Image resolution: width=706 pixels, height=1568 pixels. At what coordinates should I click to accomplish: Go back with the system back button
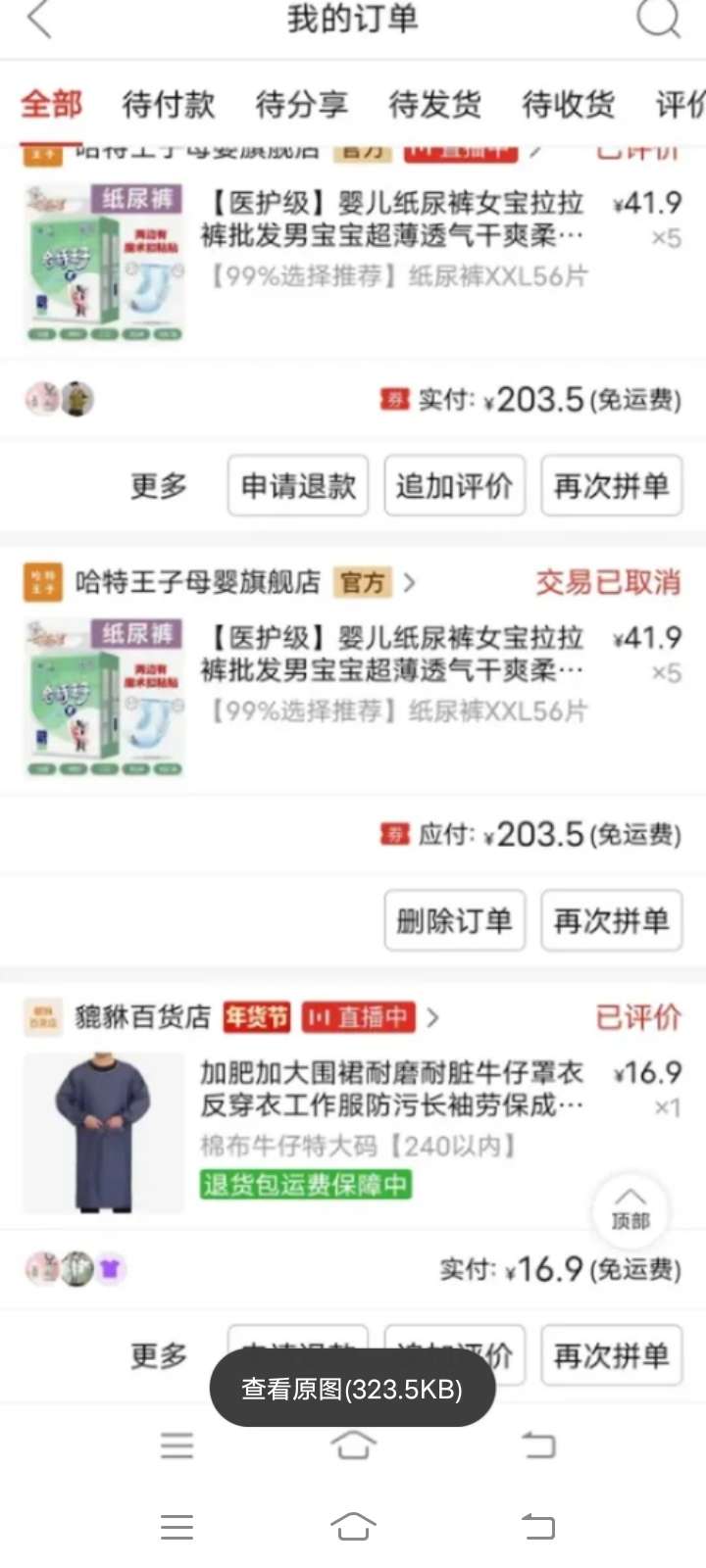(x=537, y=1526)
